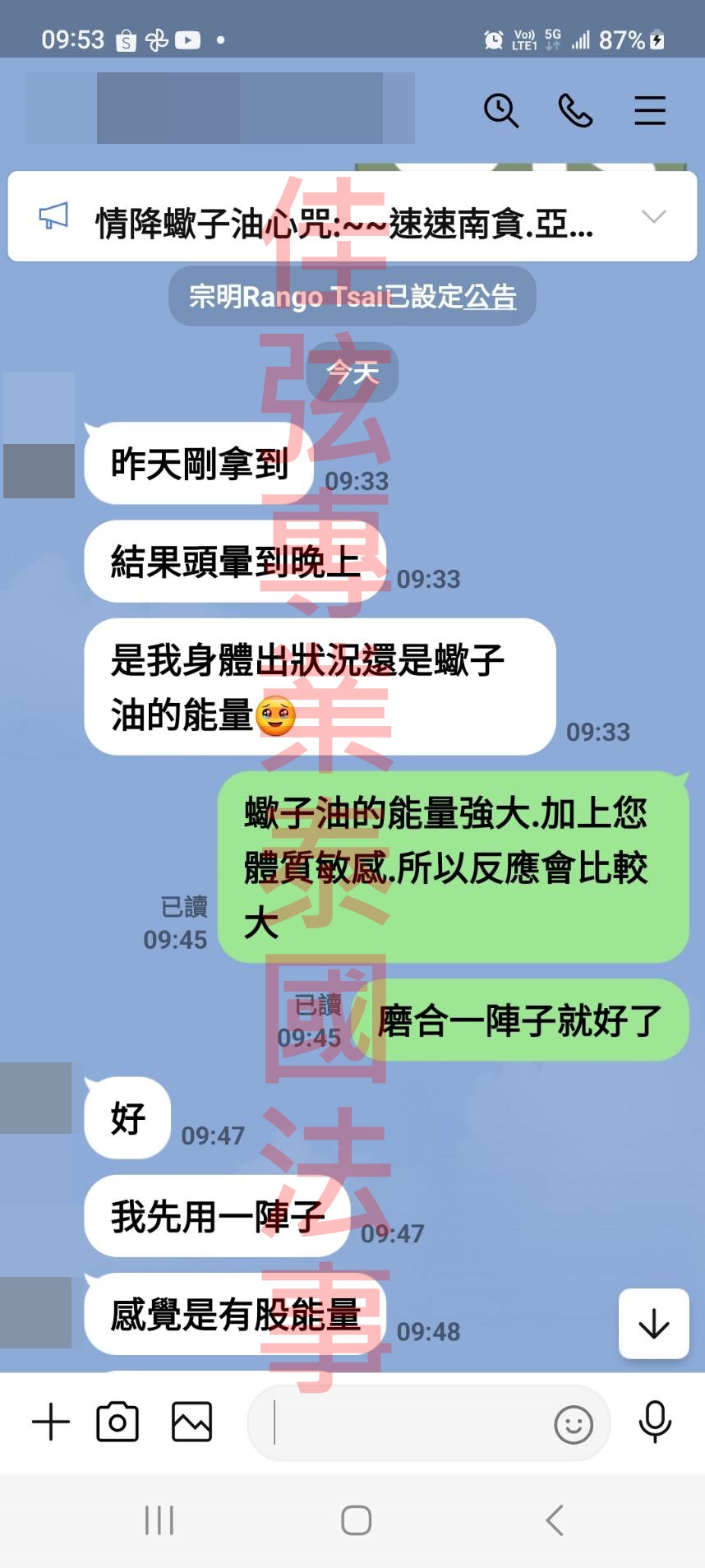Open the 公告 link in system message
Screen dimensions: 705x1568
click(x=490, y=297)
